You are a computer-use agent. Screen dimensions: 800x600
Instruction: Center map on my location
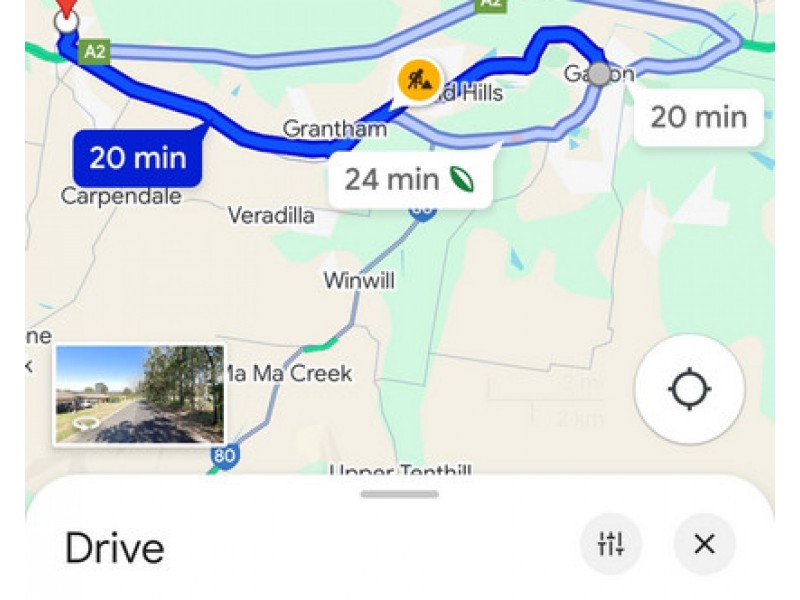click(x=689, y=389)
